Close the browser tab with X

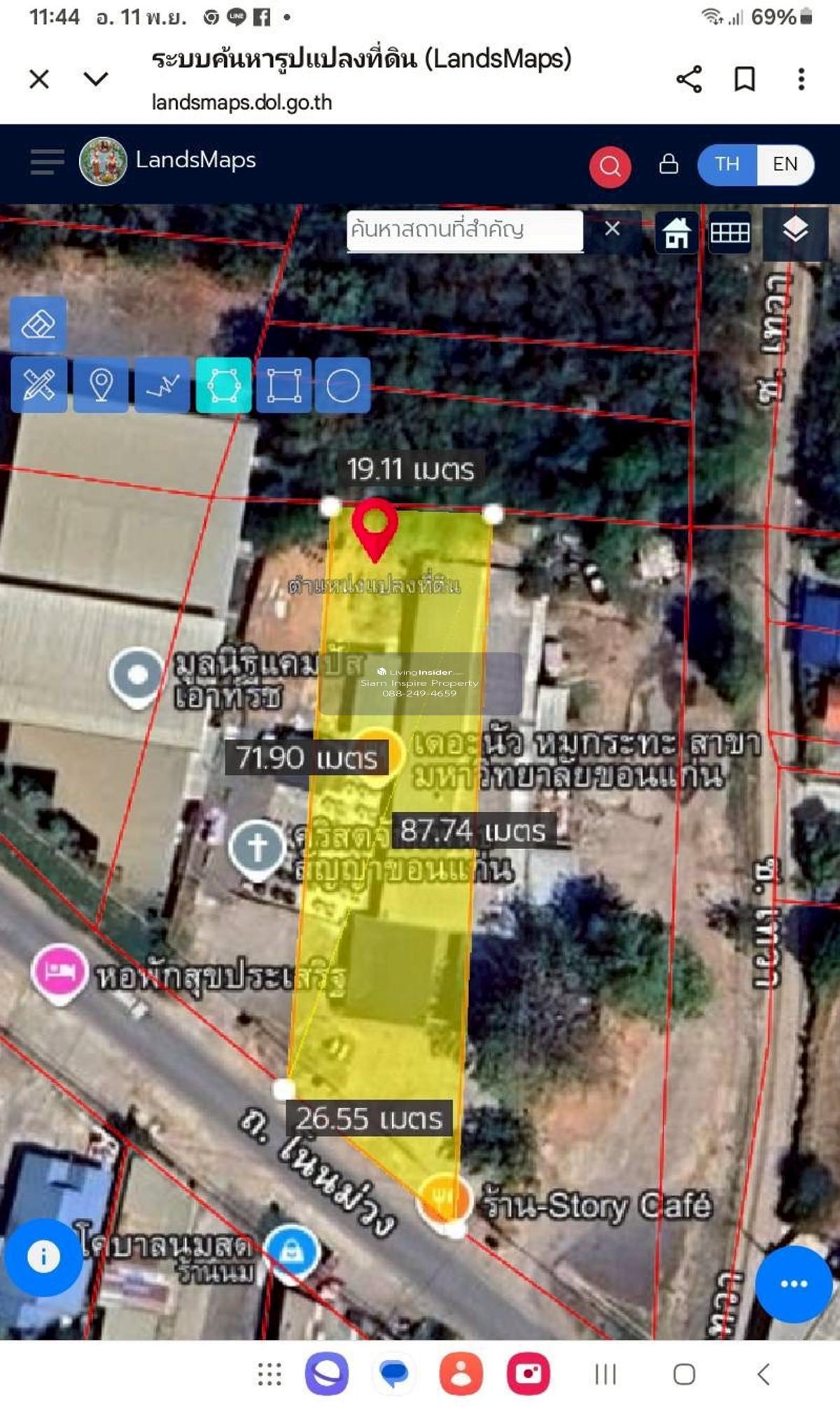pyautogui.click(x=39, y=79)
